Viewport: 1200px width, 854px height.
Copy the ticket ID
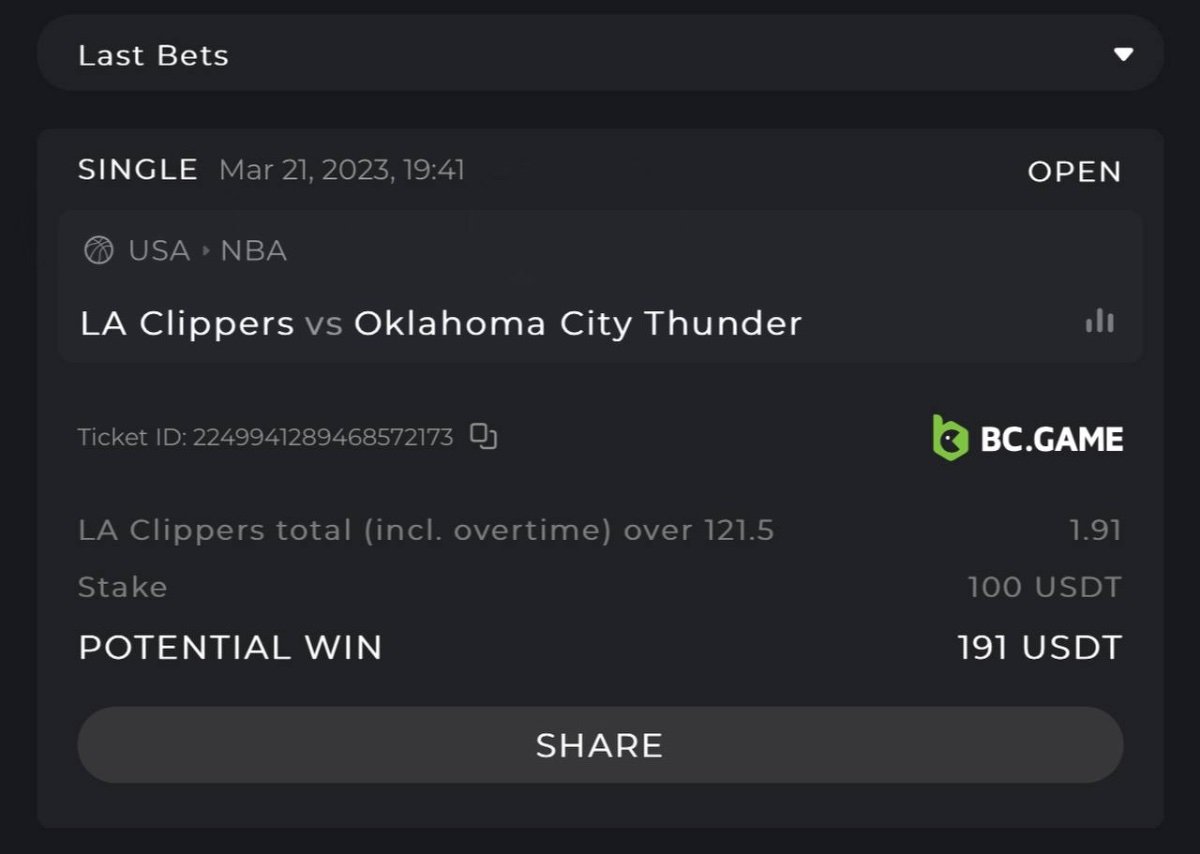coord(484,436)
